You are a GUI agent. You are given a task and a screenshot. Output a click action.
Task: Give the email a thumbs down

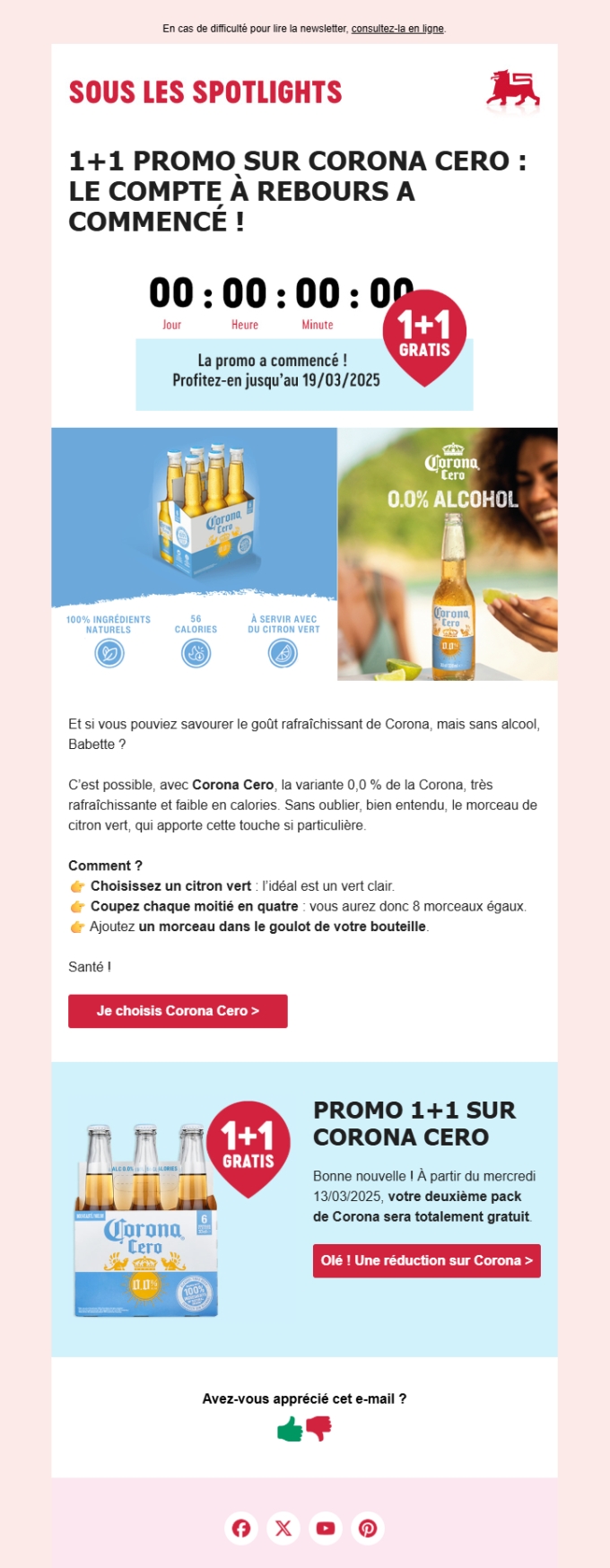pos(319,1427)
